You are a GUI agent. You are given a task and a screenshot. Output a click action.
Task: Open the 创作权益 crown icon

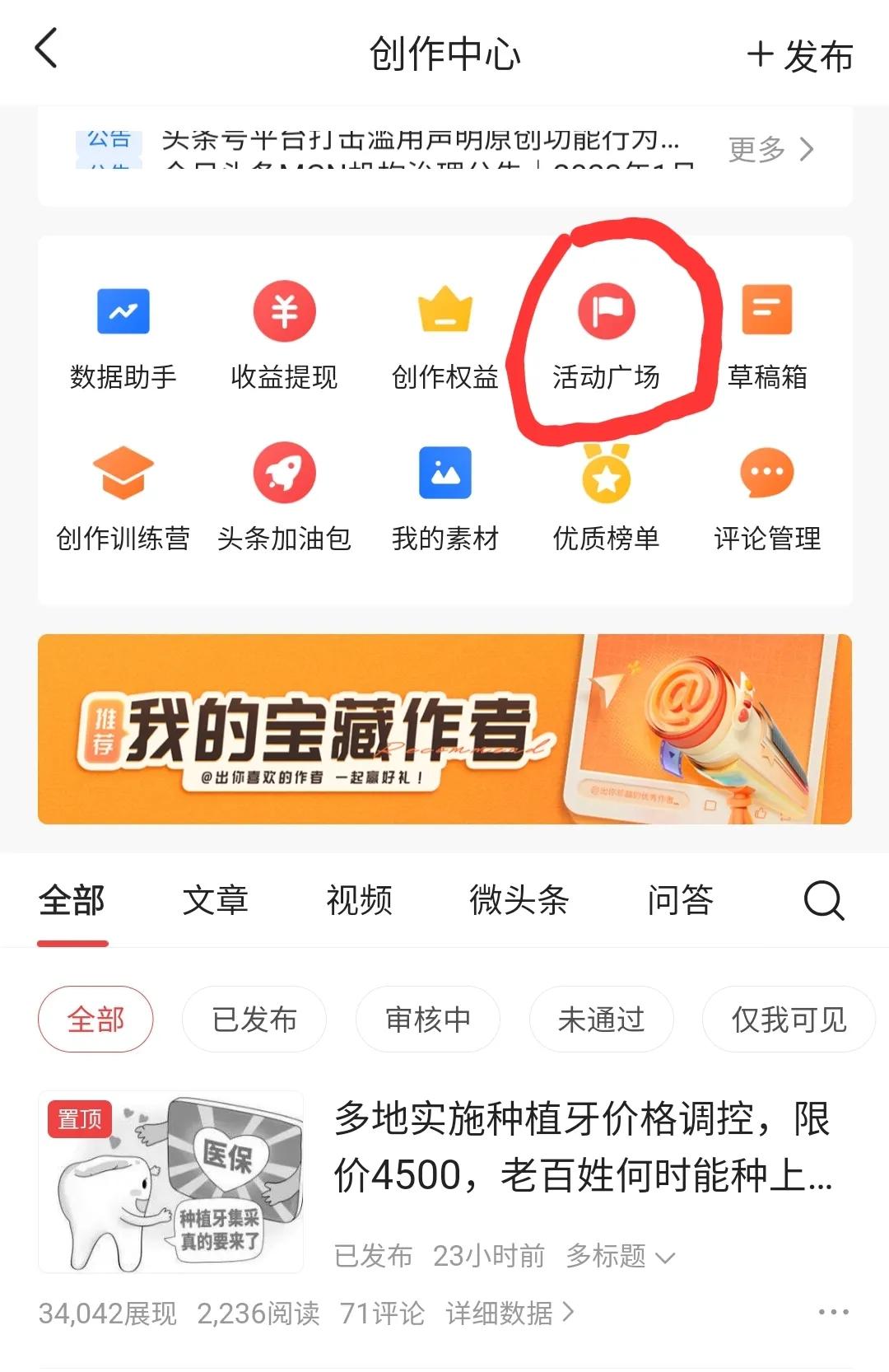(x=445, y=338)
